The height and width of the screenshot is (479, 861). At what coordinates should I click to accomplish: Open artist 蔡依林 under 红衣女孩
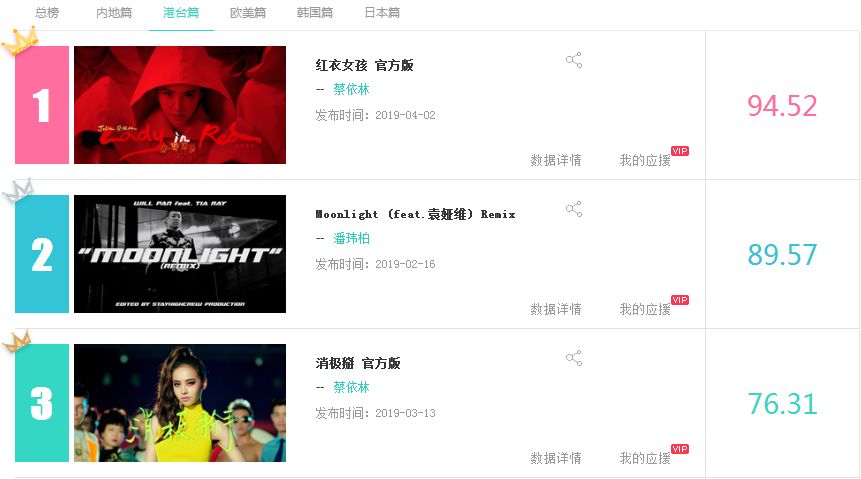(x=351, y=89)
